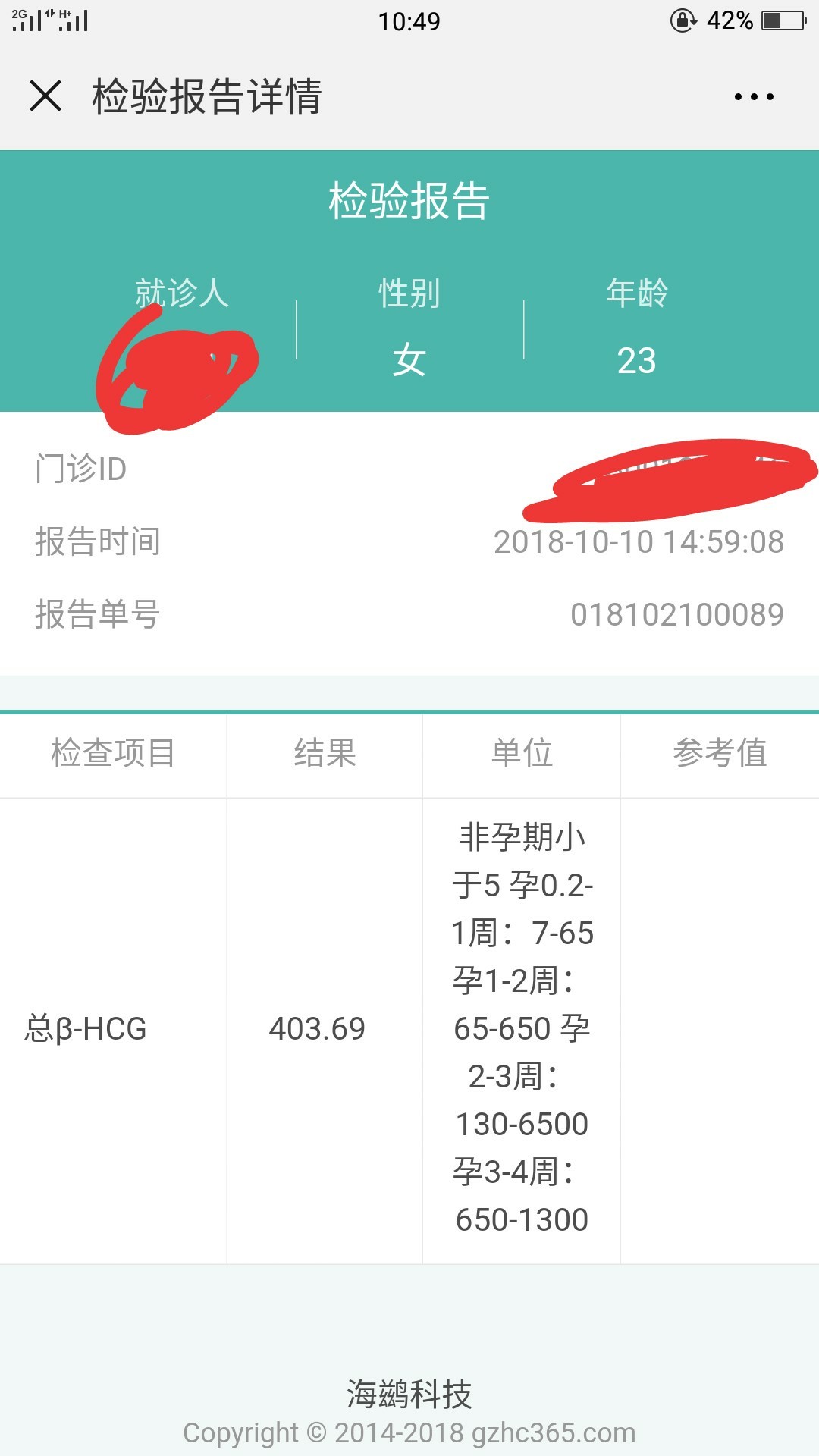Open the three-dot overflow menu
The image size is (819, 1456).
[x=754, y=97]
